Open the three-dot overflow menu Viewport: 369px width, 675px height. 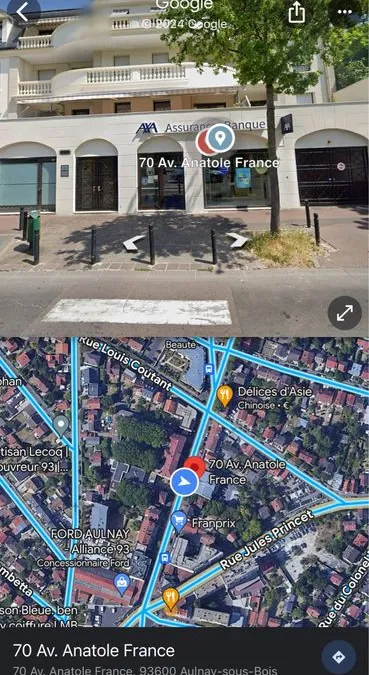click(344, 12)
